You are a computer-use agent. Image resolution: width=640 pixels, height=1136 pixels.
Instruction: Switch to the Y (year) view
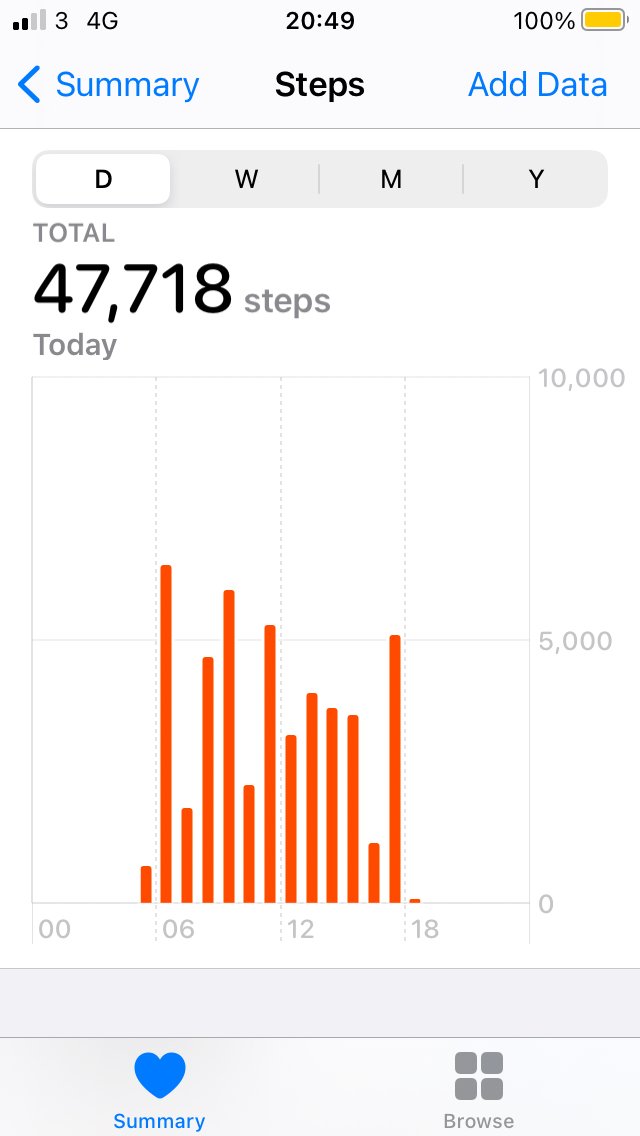536,179
